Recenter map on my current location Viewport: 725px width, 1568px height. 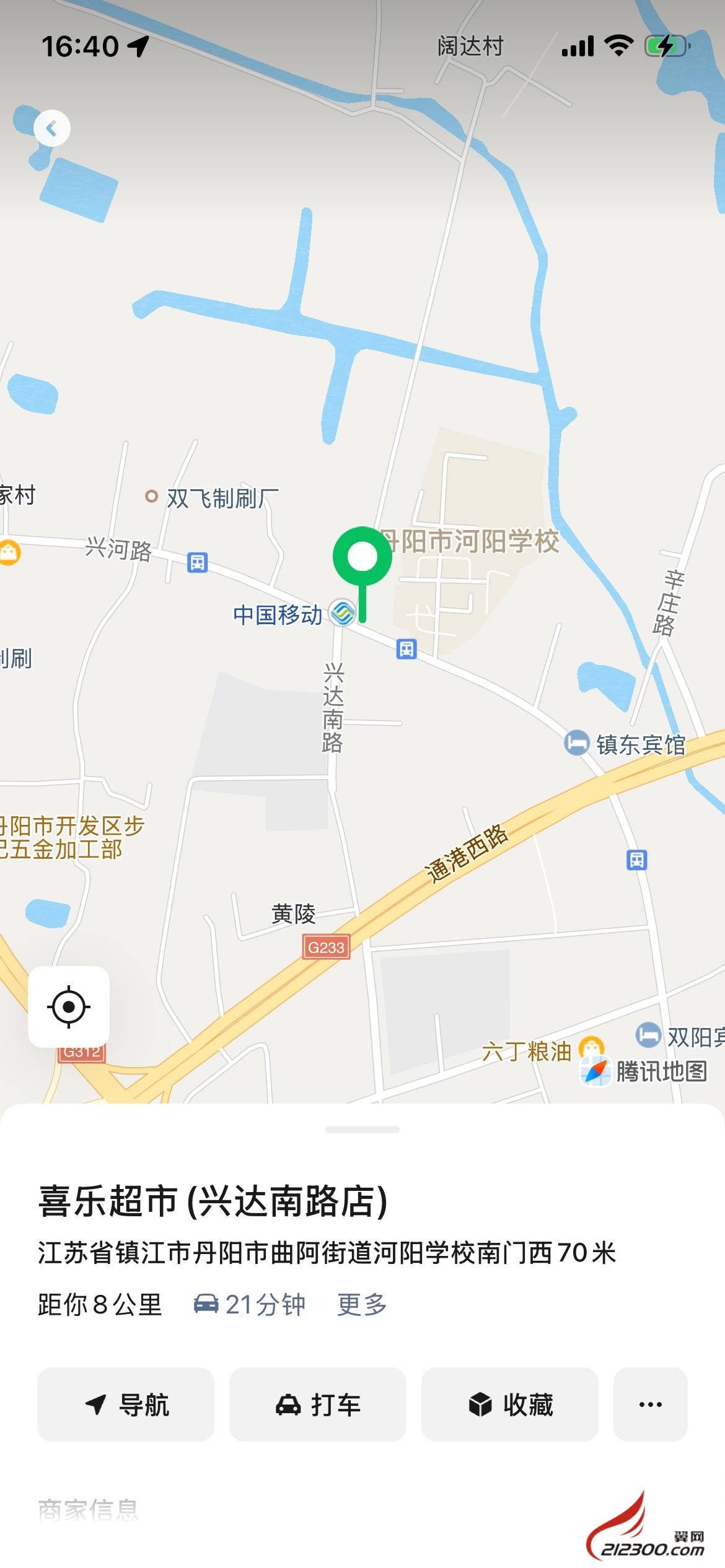(x=69, y=1006)
